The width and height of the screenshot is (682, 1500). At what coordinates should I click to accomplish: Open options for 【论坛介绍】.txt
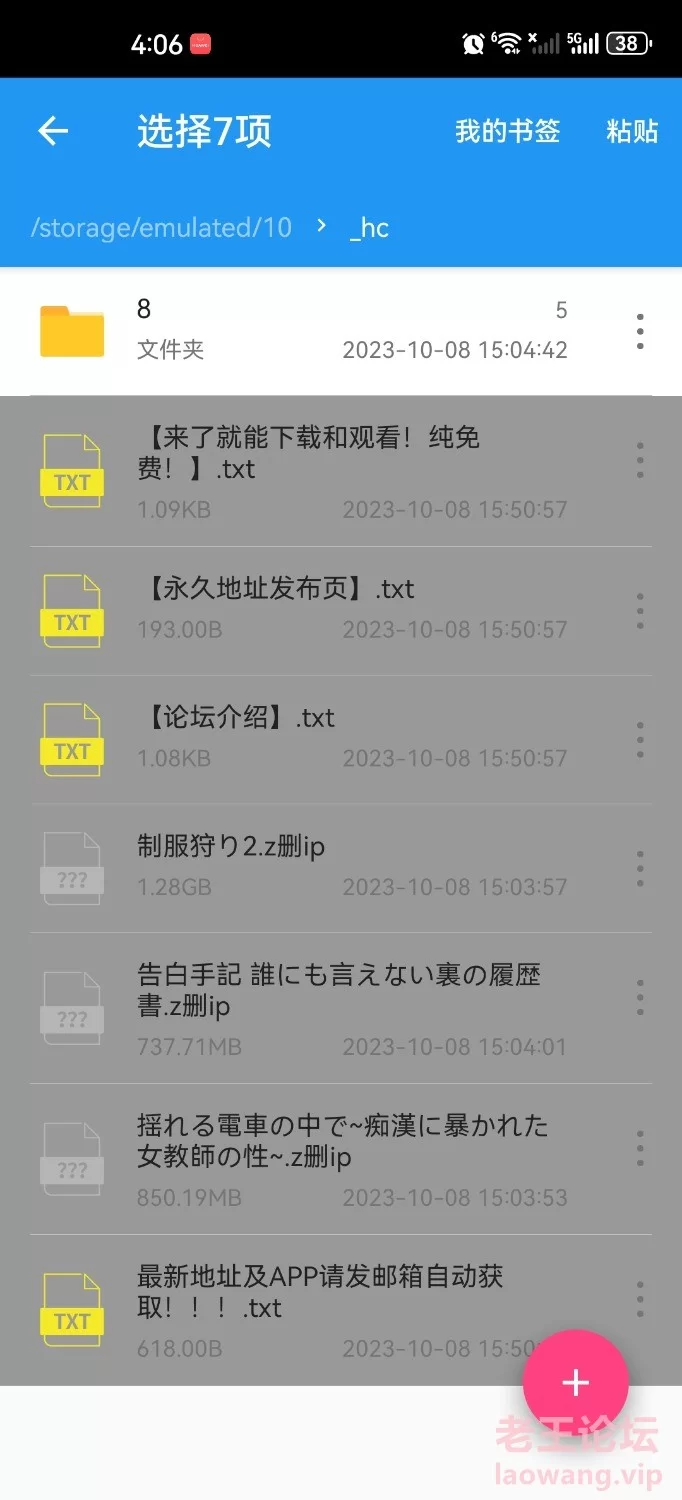pos(640,740)
